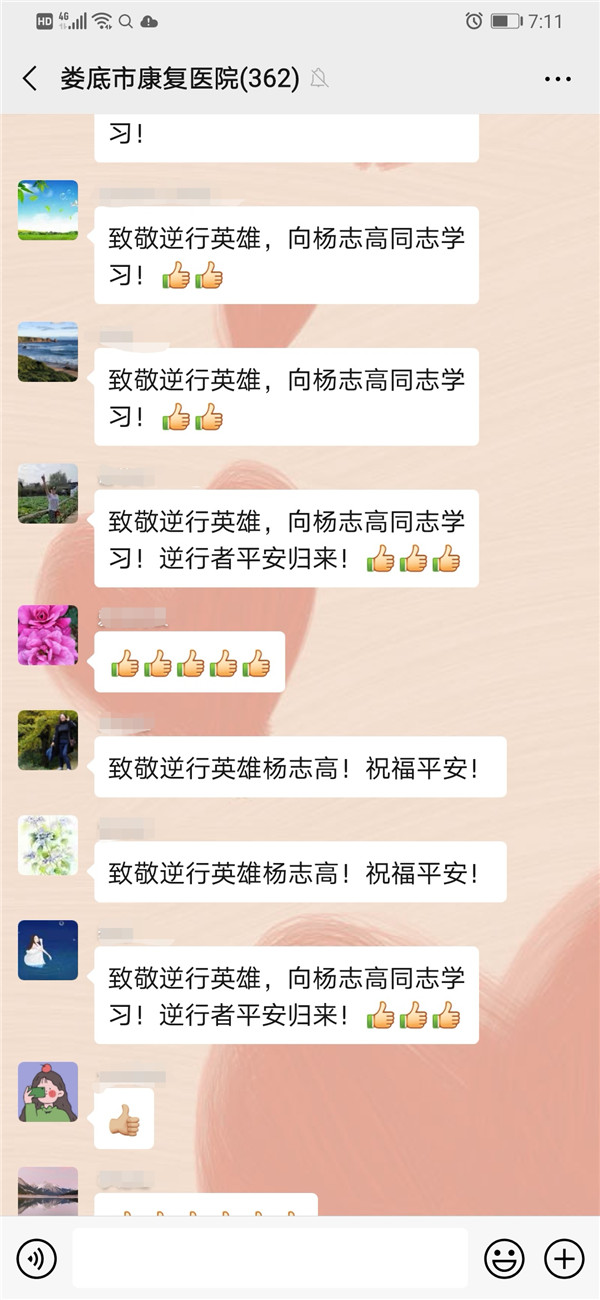Open the group chat overflow menu

(557, 80)
